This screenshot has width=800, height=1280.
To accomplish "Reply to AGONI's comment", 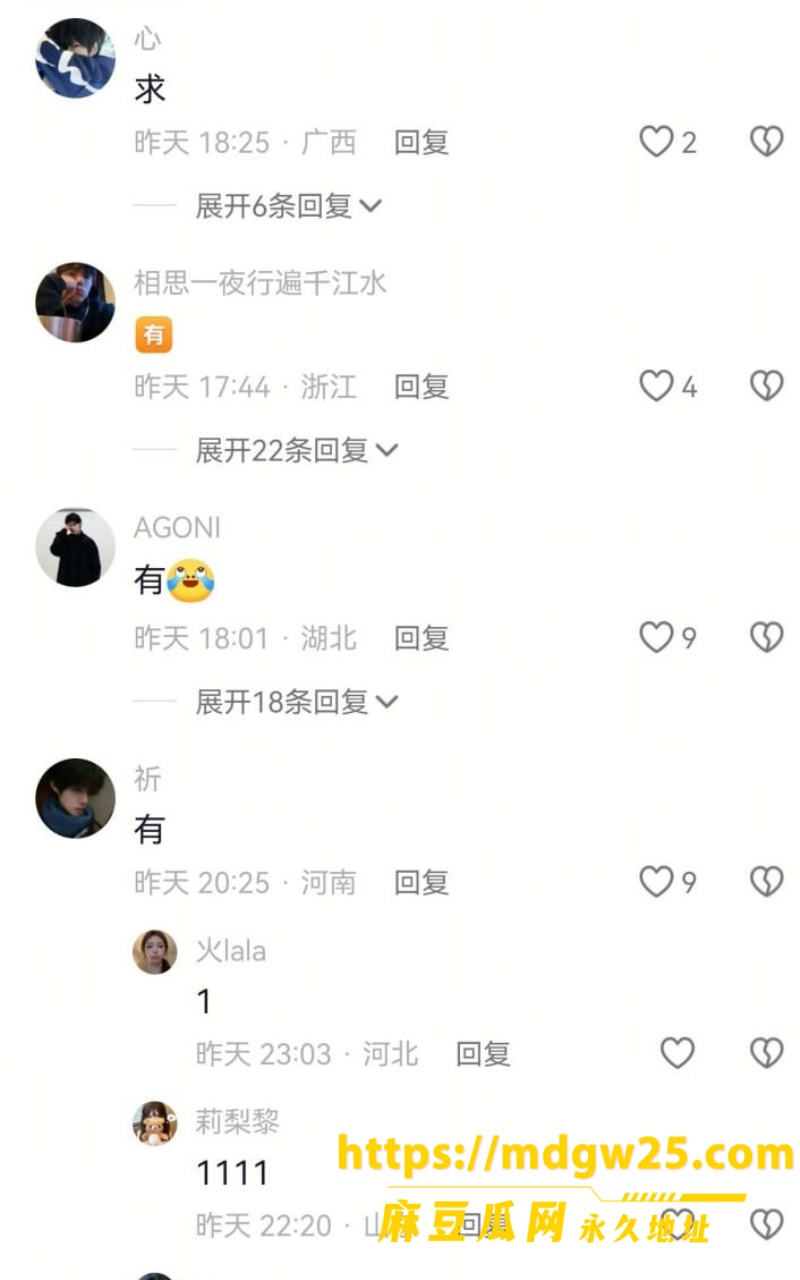I will 421,637.
